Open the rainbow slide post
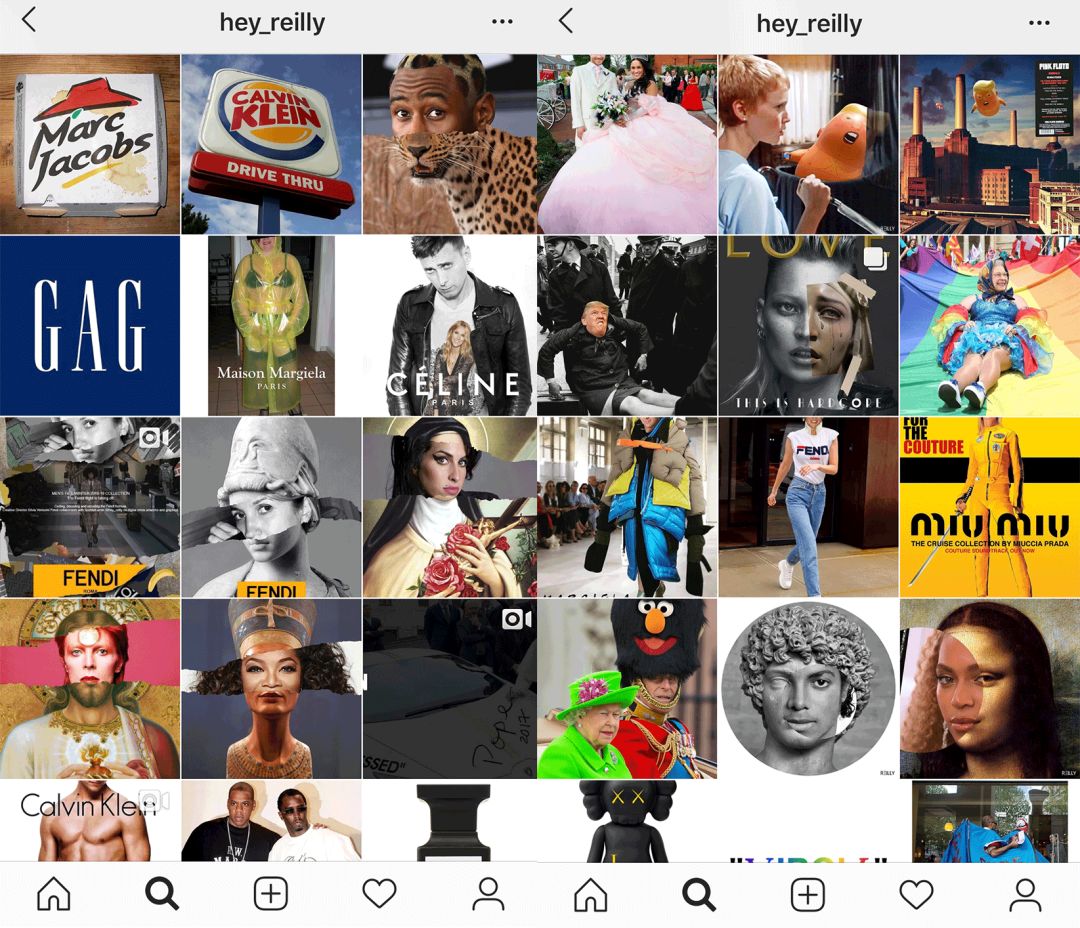1080x928 pixels. 989,326
